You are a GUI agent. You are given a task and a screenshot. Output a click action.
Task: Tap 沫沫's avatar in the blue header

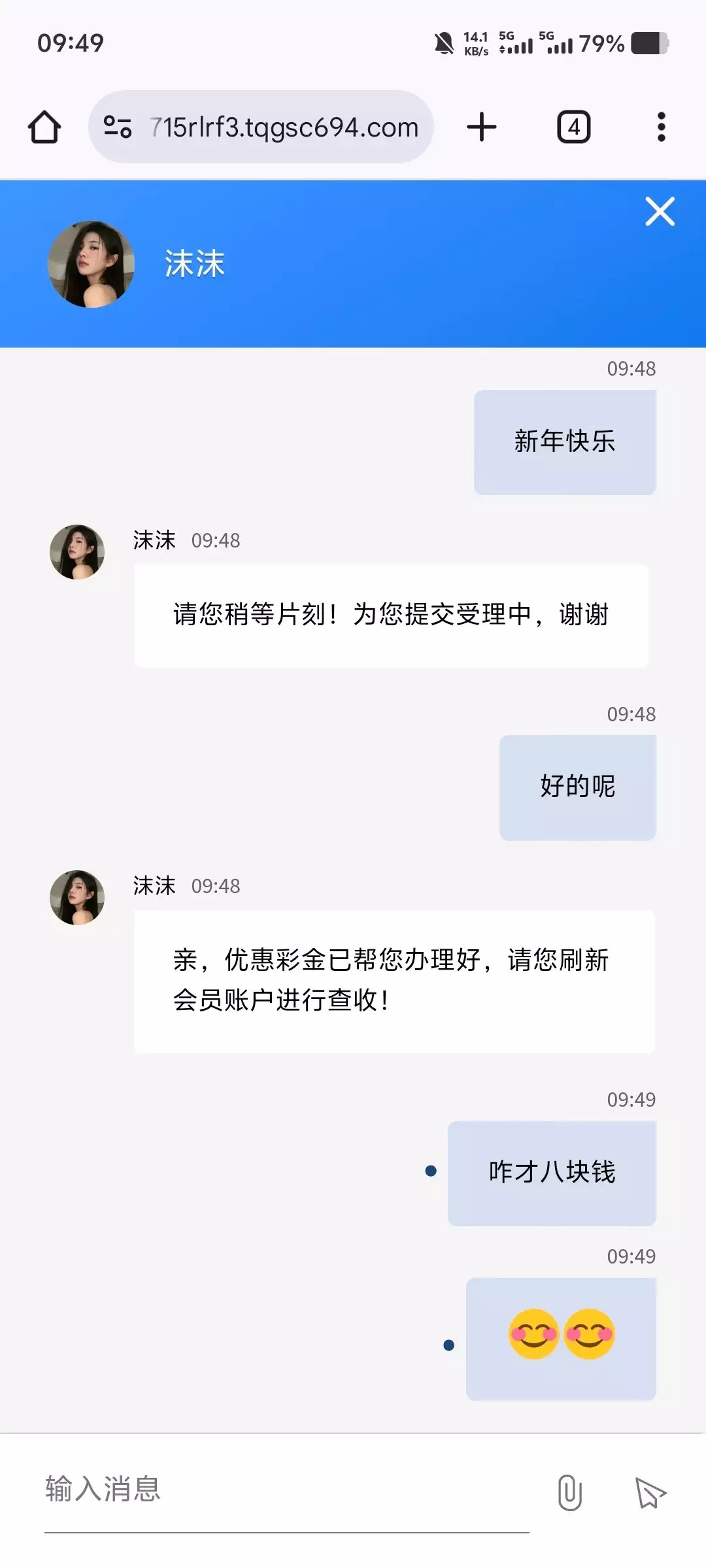point(92,265)
